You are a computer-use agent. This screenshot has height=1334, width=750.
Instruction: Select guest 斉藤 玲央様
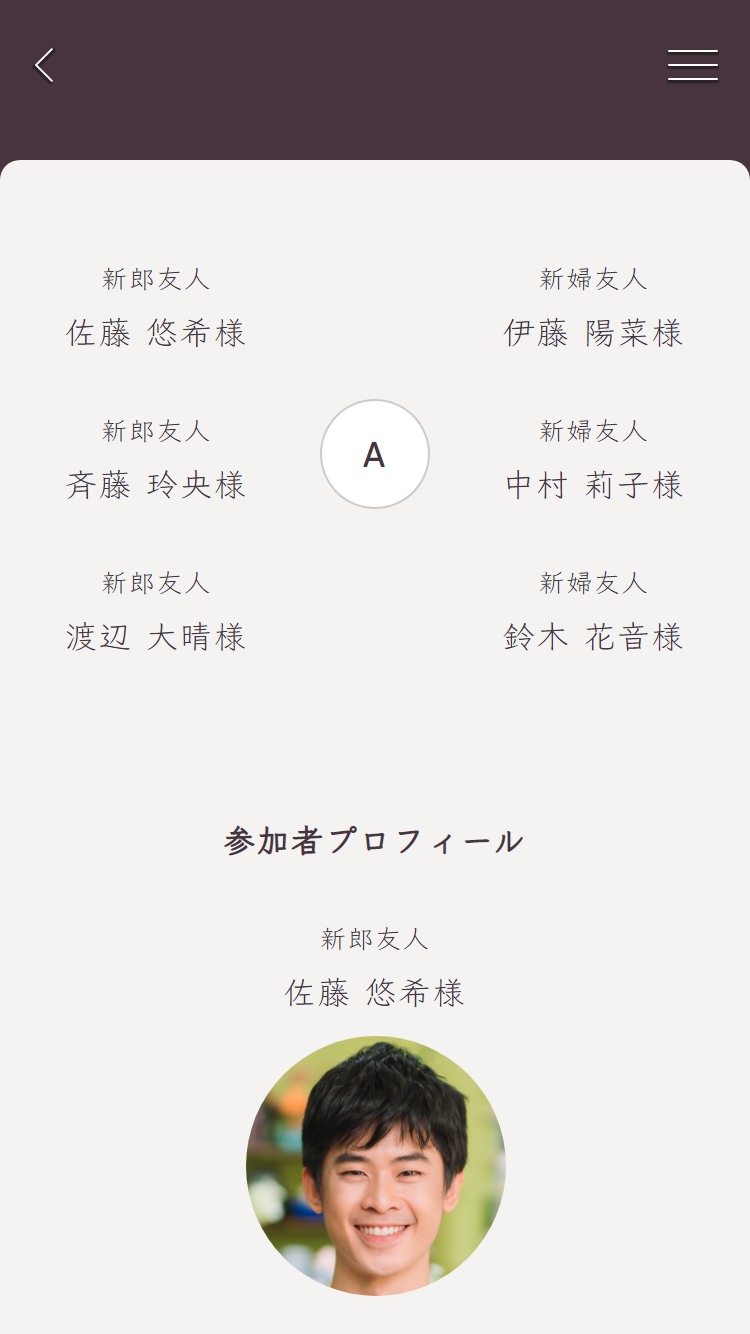[156, 485]
